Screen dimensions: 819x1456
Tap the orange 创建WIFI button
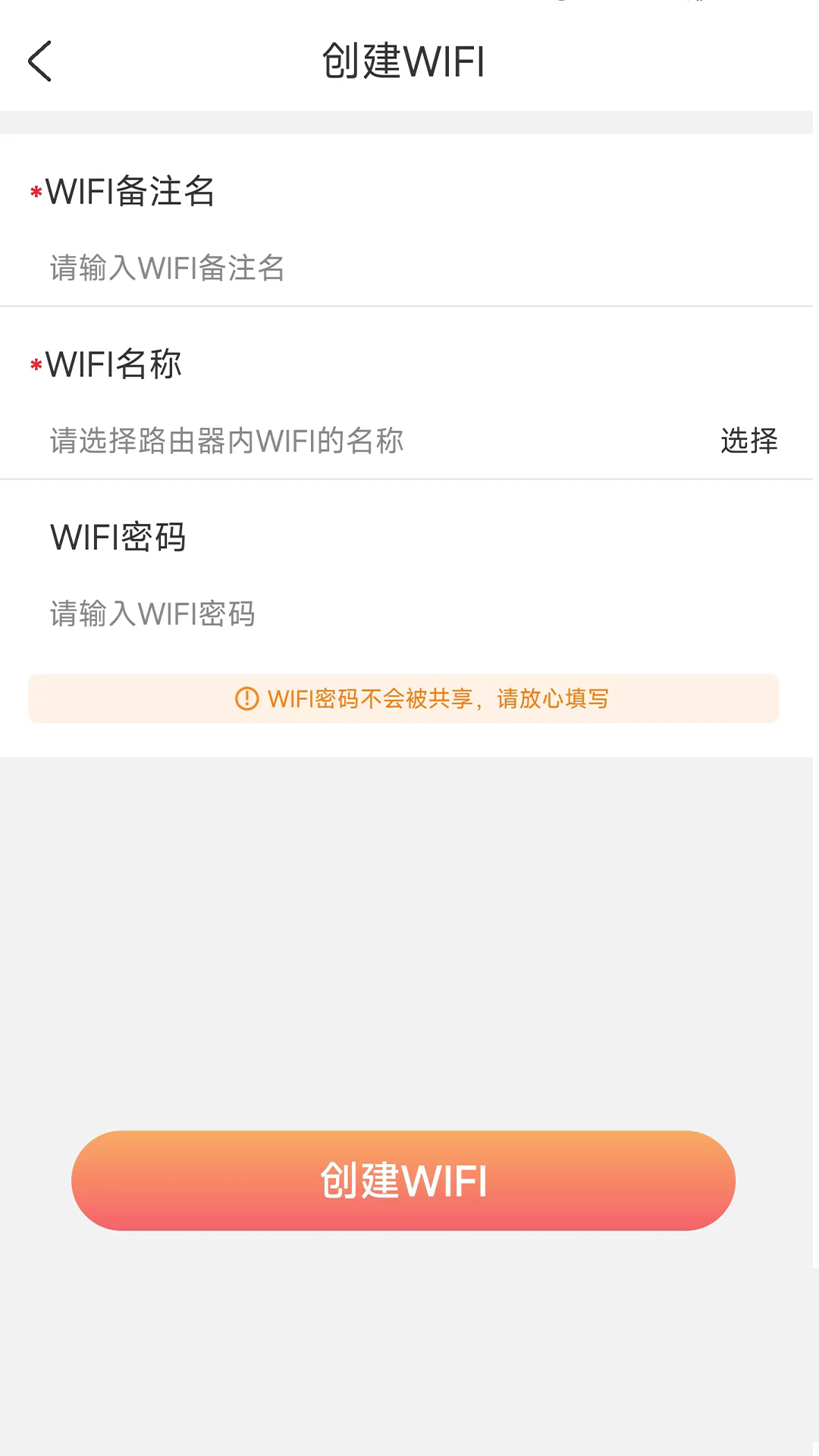coord(403,1180)
